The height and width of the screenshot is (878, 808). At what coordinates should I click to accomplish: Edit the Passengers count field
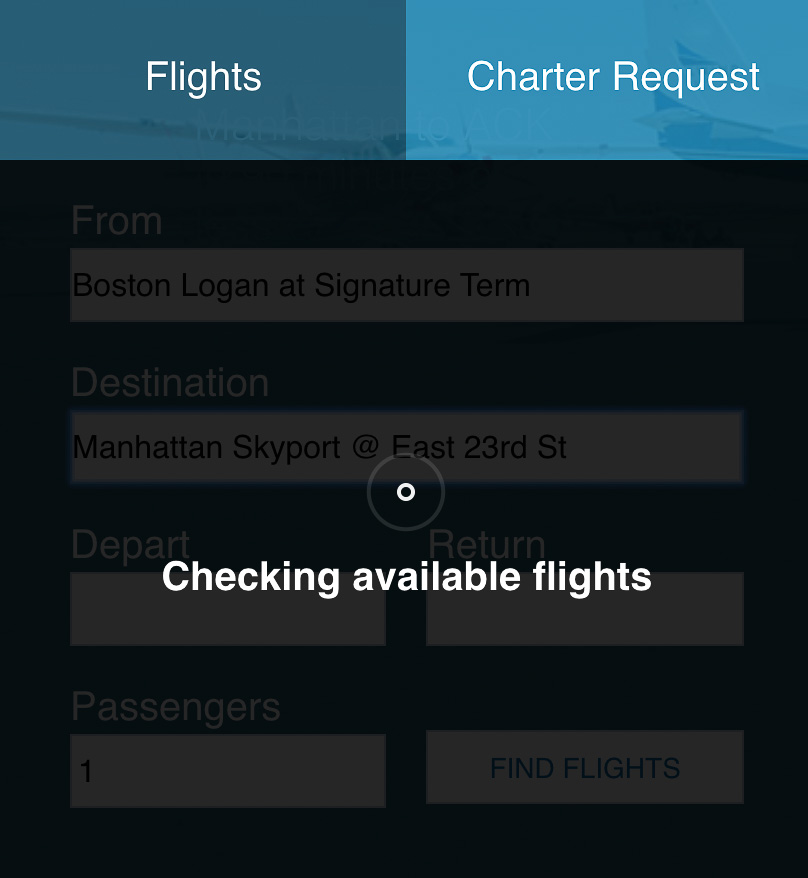click(228, 771)
